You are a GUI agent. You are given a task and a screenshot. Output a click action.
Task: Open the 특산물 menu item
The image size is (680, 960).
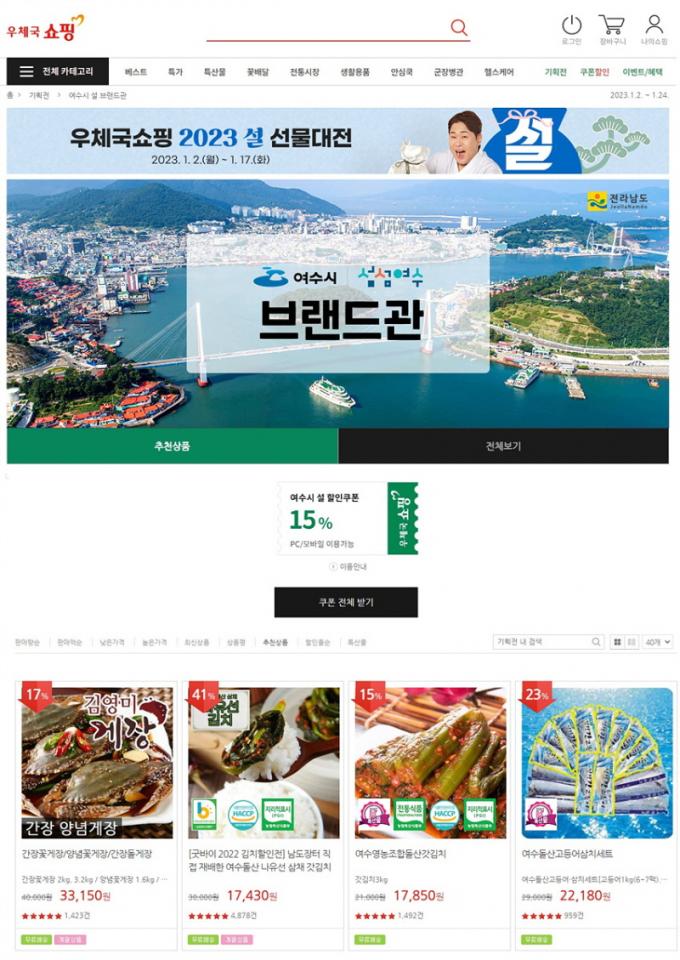[x=214, y=72]
